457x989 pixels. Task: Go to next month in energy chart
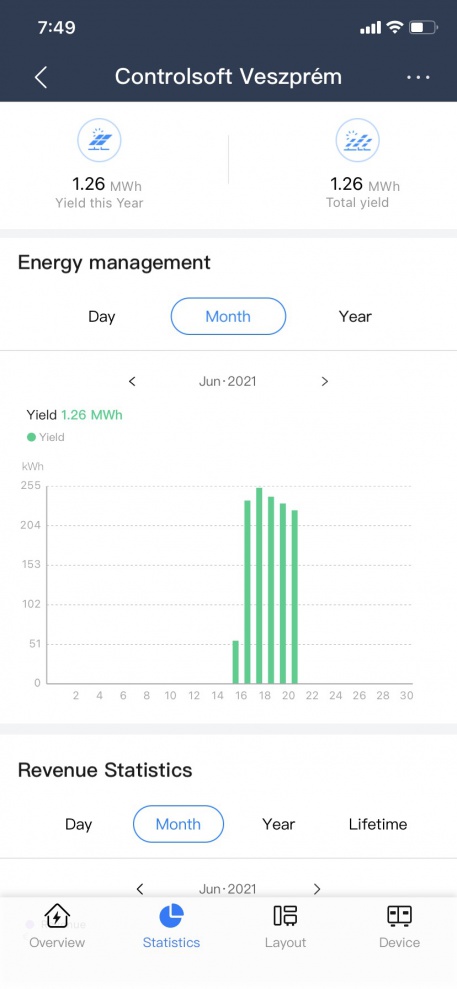[325, 382]
